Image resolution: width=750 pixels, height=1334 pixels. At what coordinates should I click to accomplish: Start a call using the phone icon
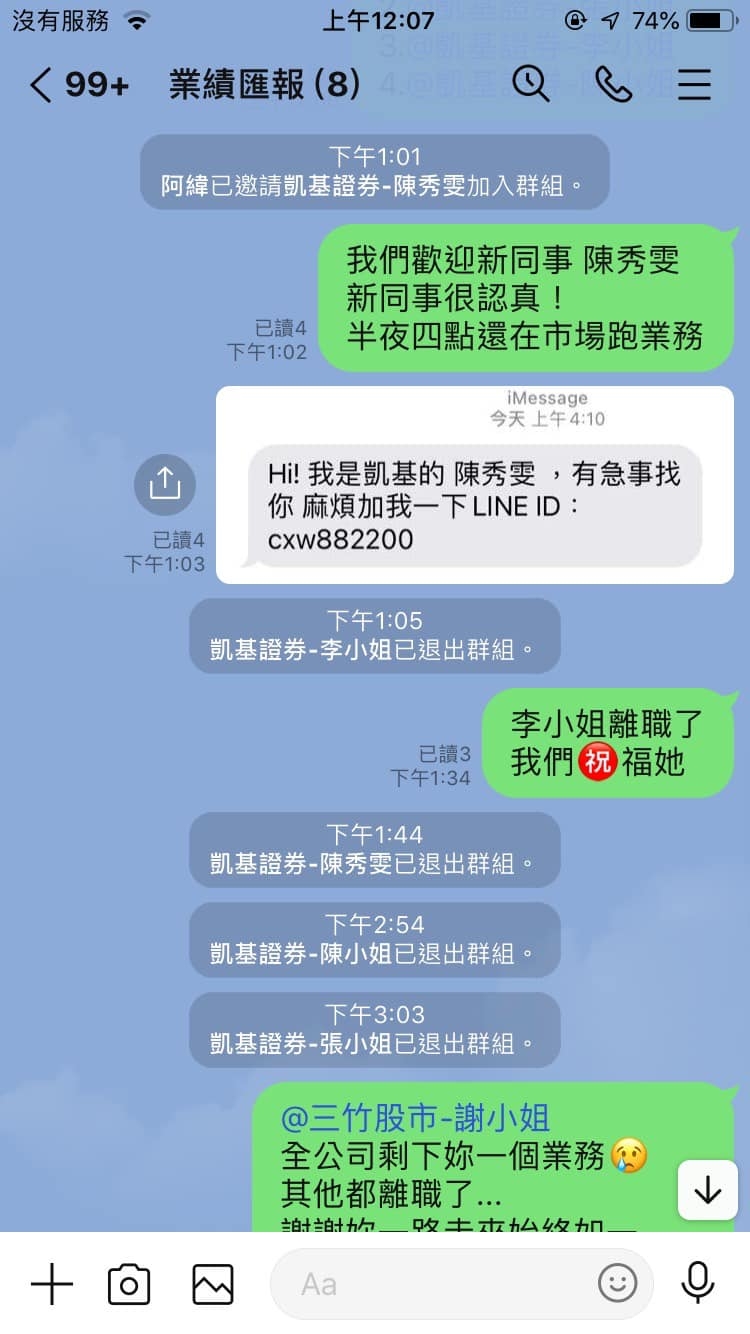613,85
